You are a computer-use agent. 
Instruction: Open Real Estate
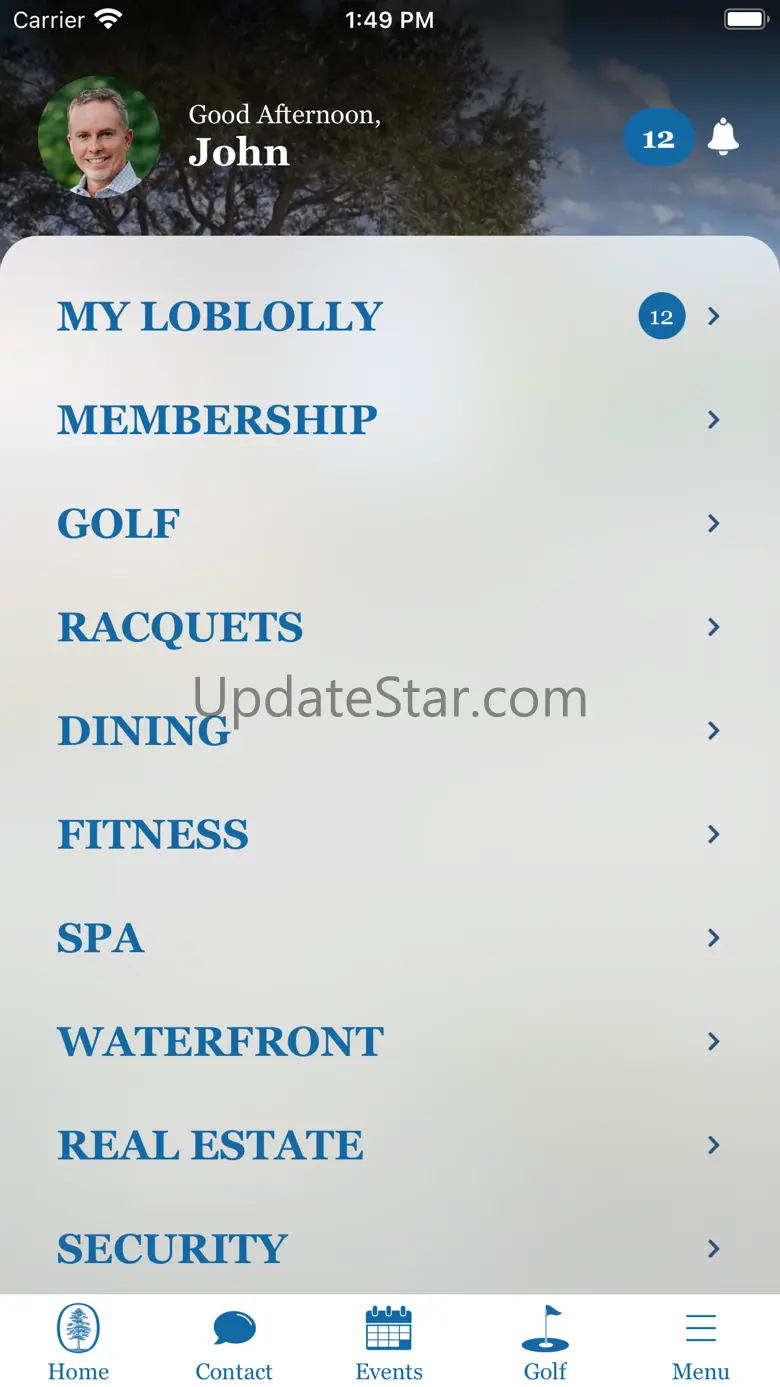[390, 1145]
